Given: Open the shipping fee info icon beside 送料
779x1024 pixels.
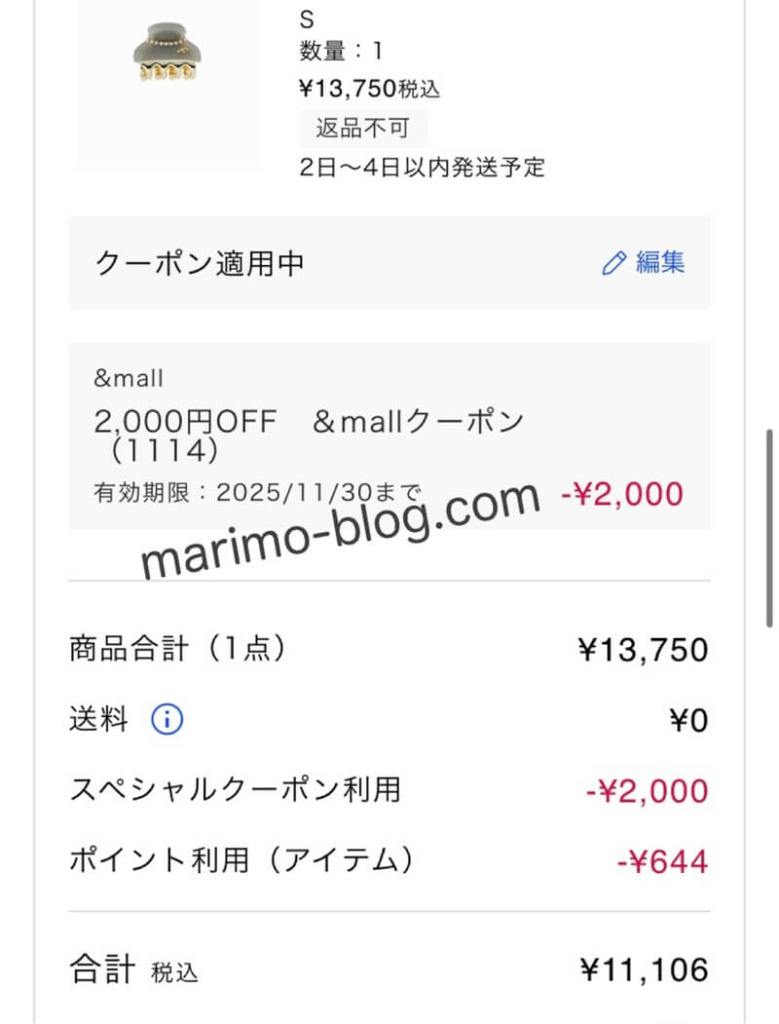Looking at the screenshot, I should click(166, 718).
